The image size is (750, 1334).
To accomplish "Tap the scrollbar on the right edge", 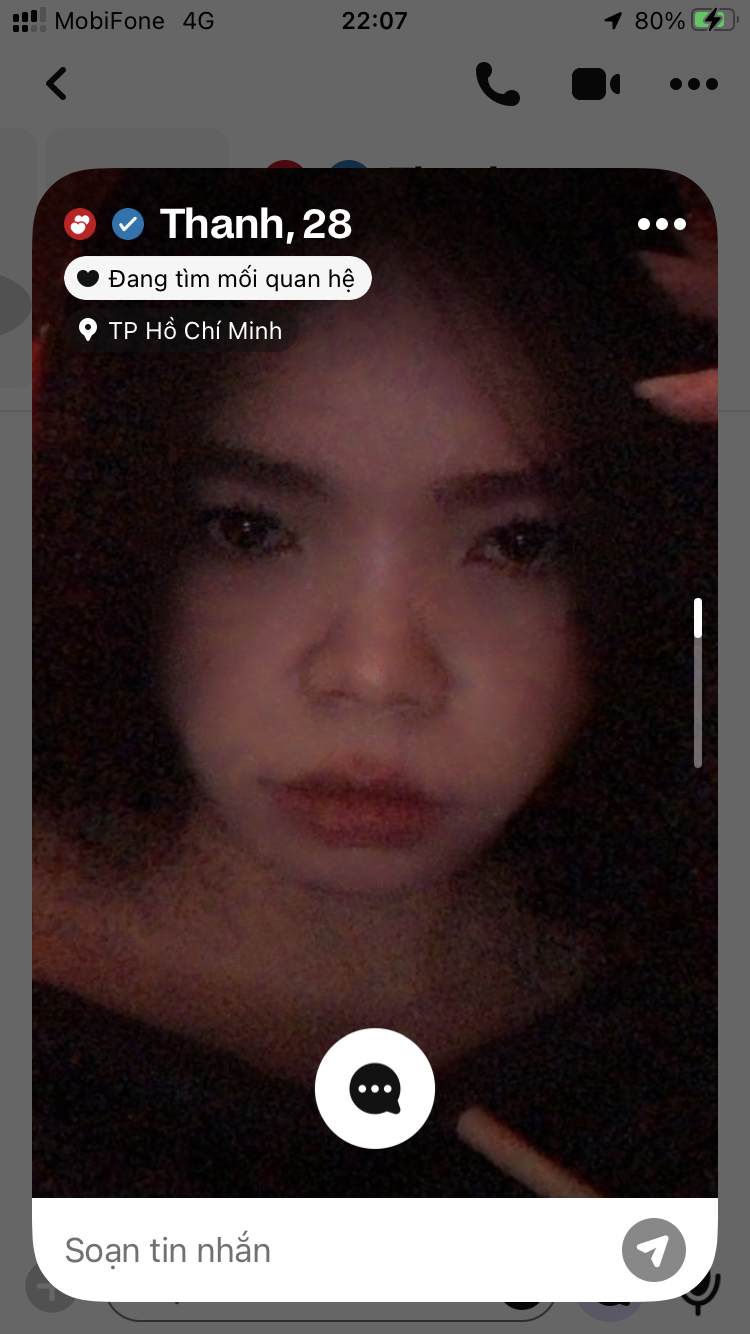I will (x=698, y=680).
